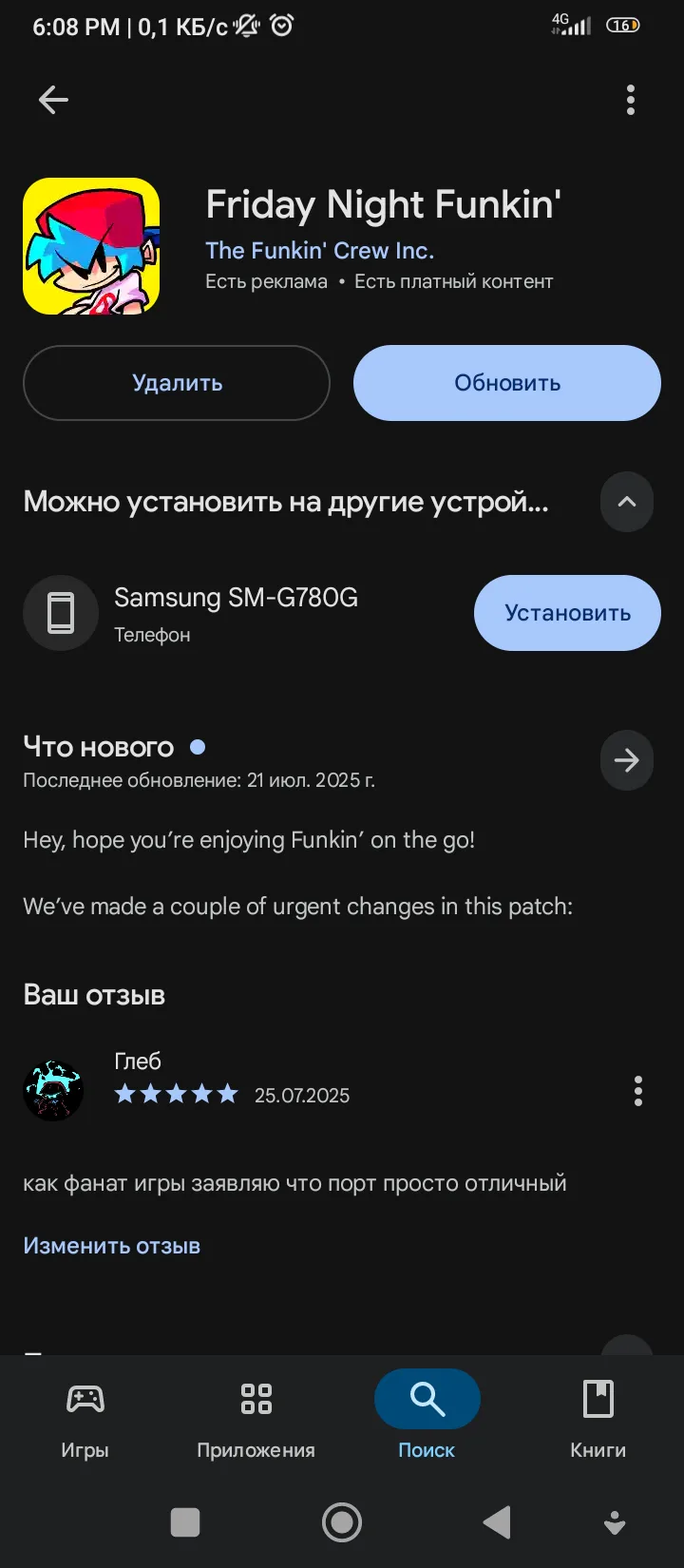
Task: Tap the Удалить button to uninstall
Action: (177, 383)
